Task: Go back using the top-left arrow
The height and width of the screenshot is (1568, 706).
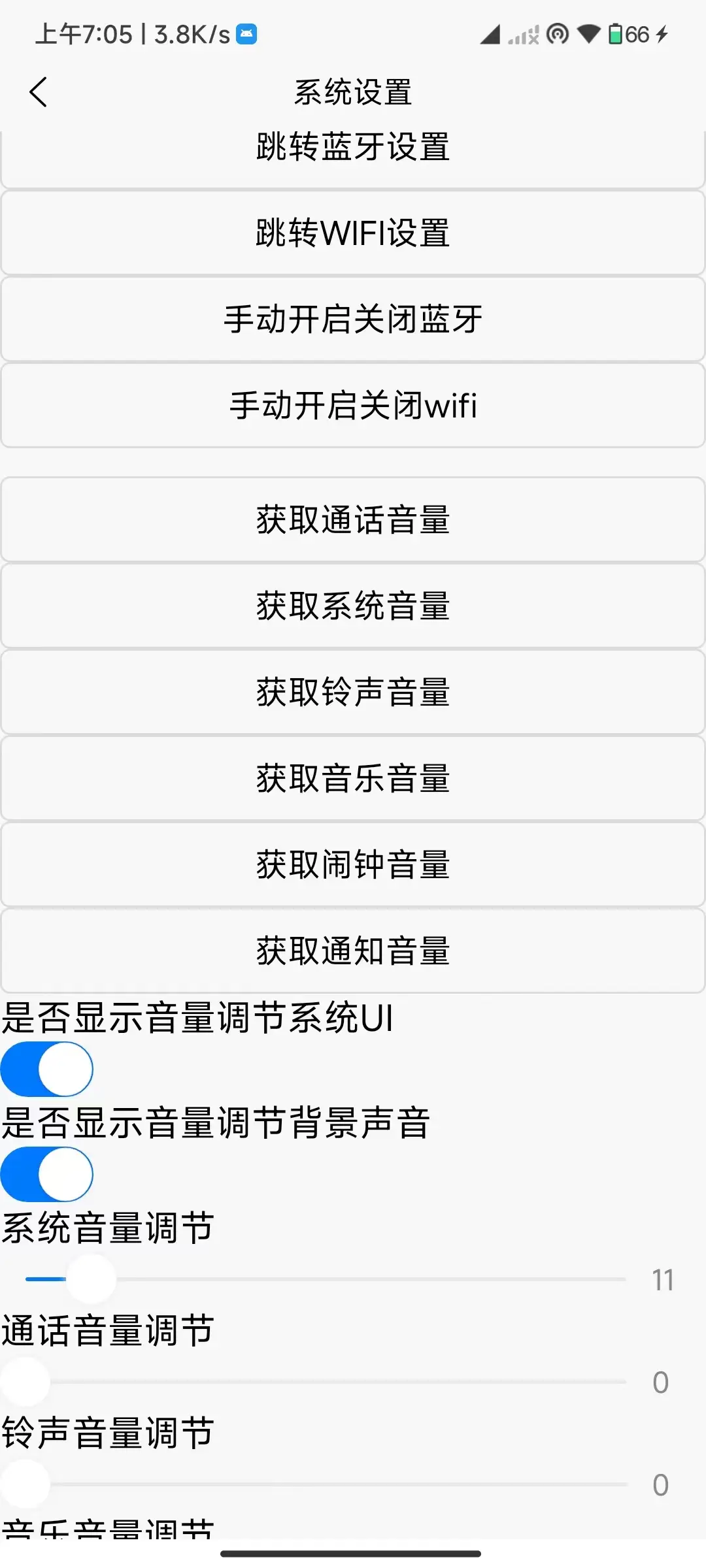Action: [x=39, y=92]
